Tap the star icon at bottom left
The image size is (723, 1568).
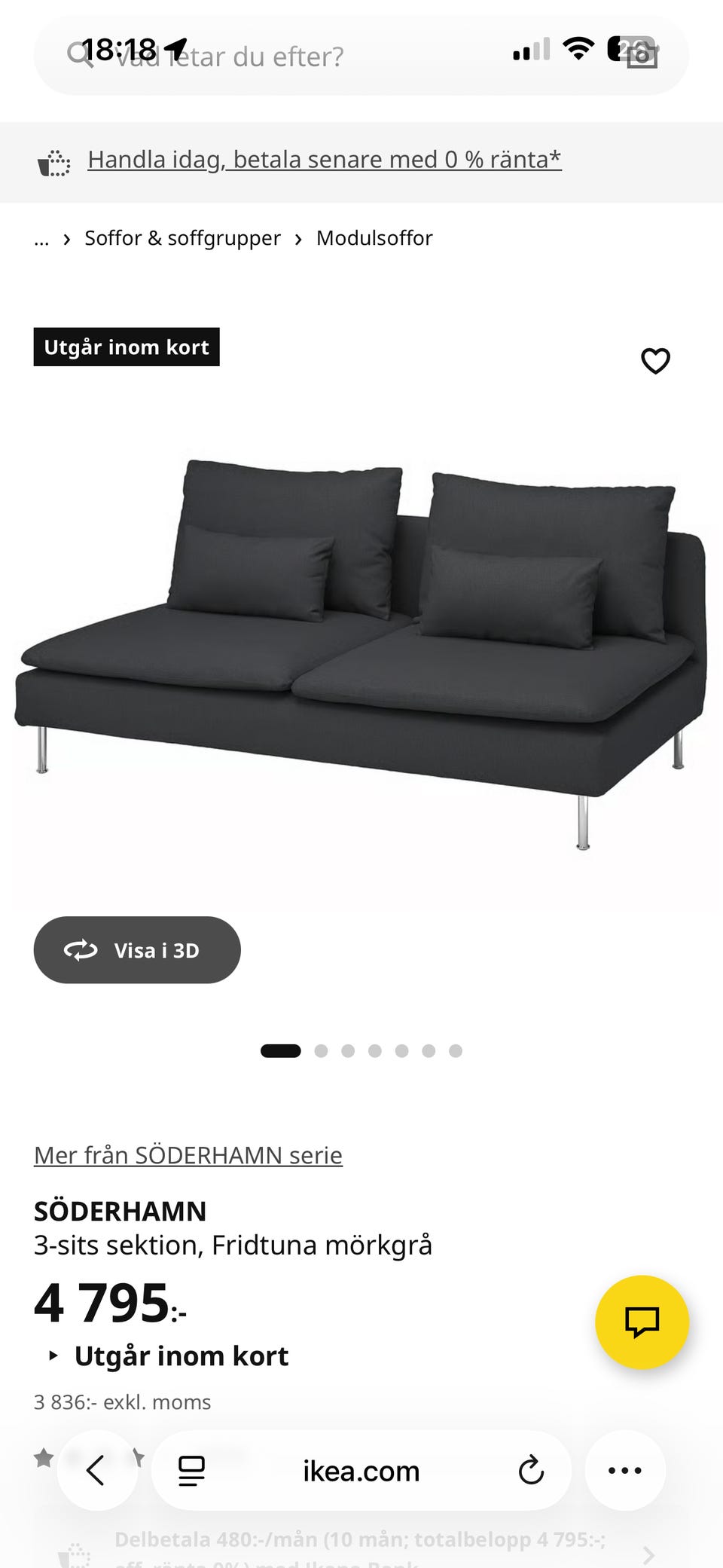(45, 1458)
